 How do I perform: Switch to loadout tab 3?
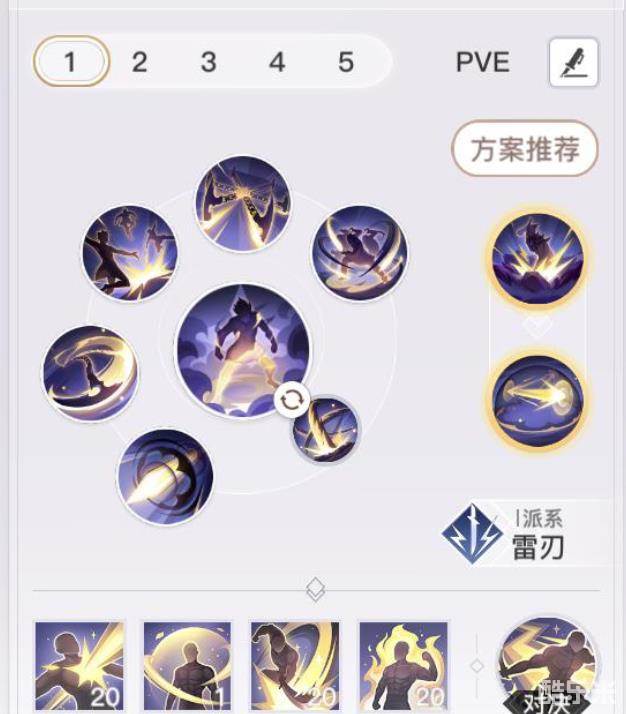pyautogui.click(x=208, y=62)
